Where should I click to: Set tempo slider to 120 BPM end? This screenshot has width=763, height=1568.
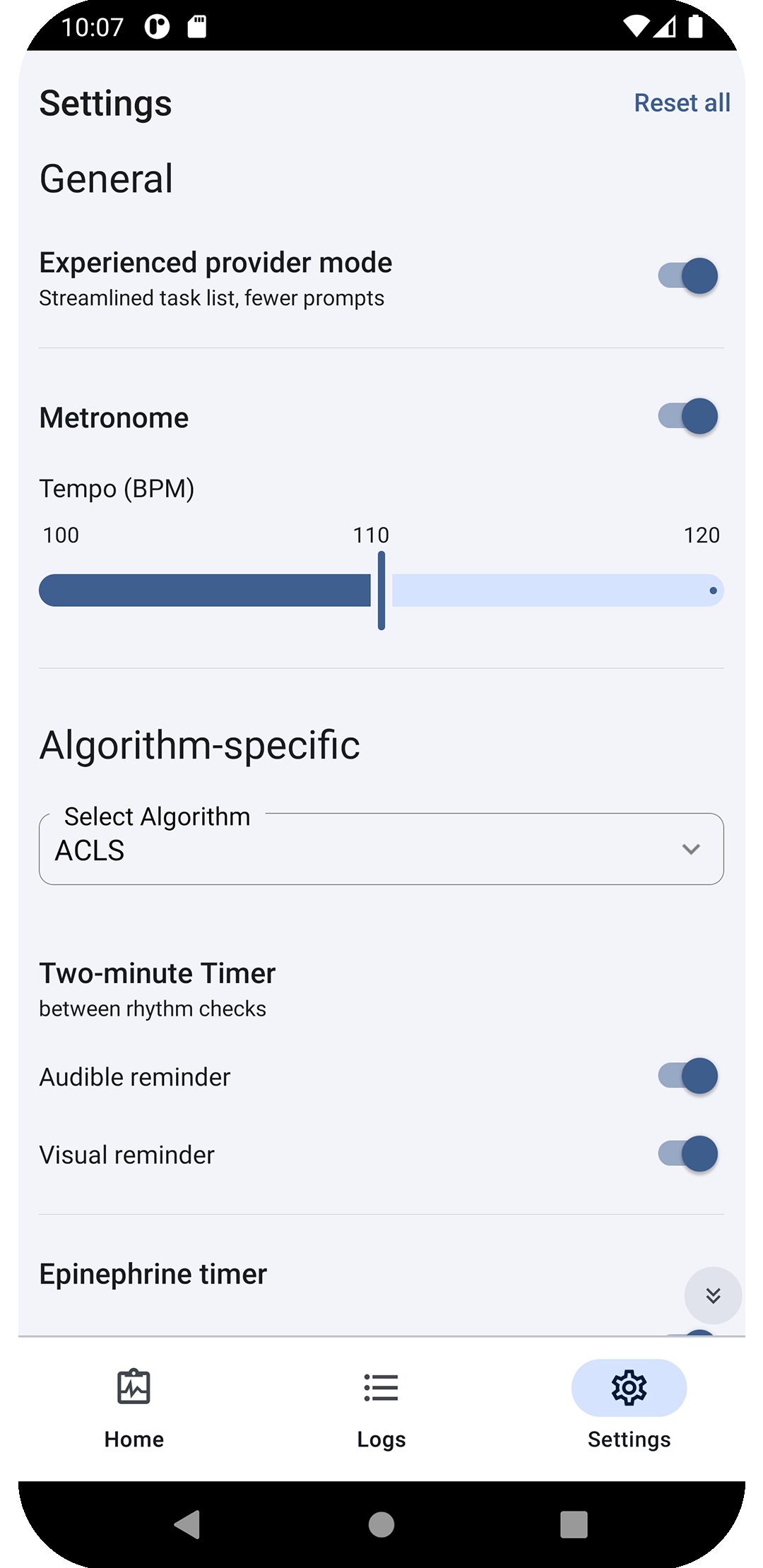point(714,590)
